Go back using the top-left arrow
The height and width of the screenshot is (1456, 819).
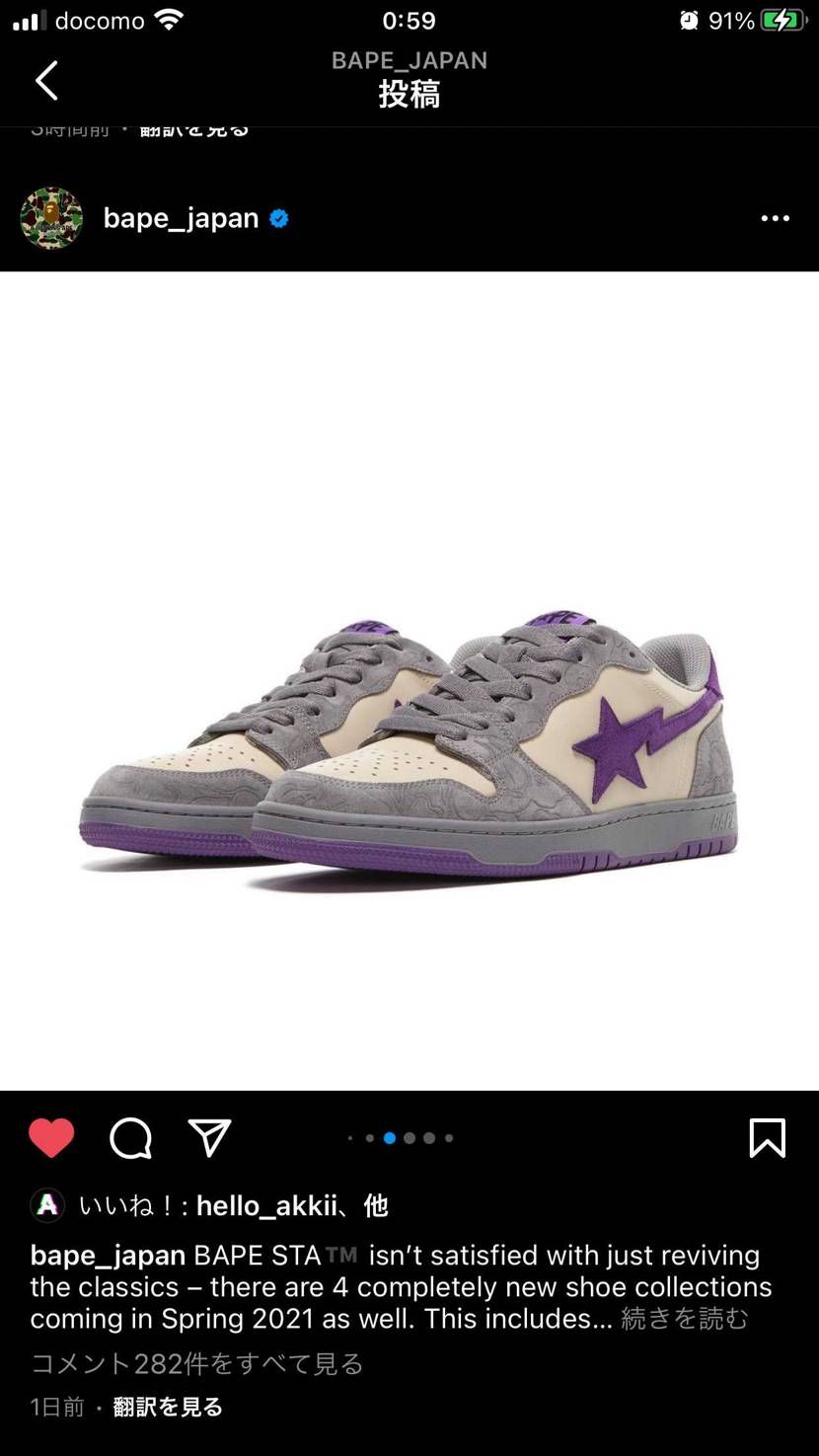(46, 81)
